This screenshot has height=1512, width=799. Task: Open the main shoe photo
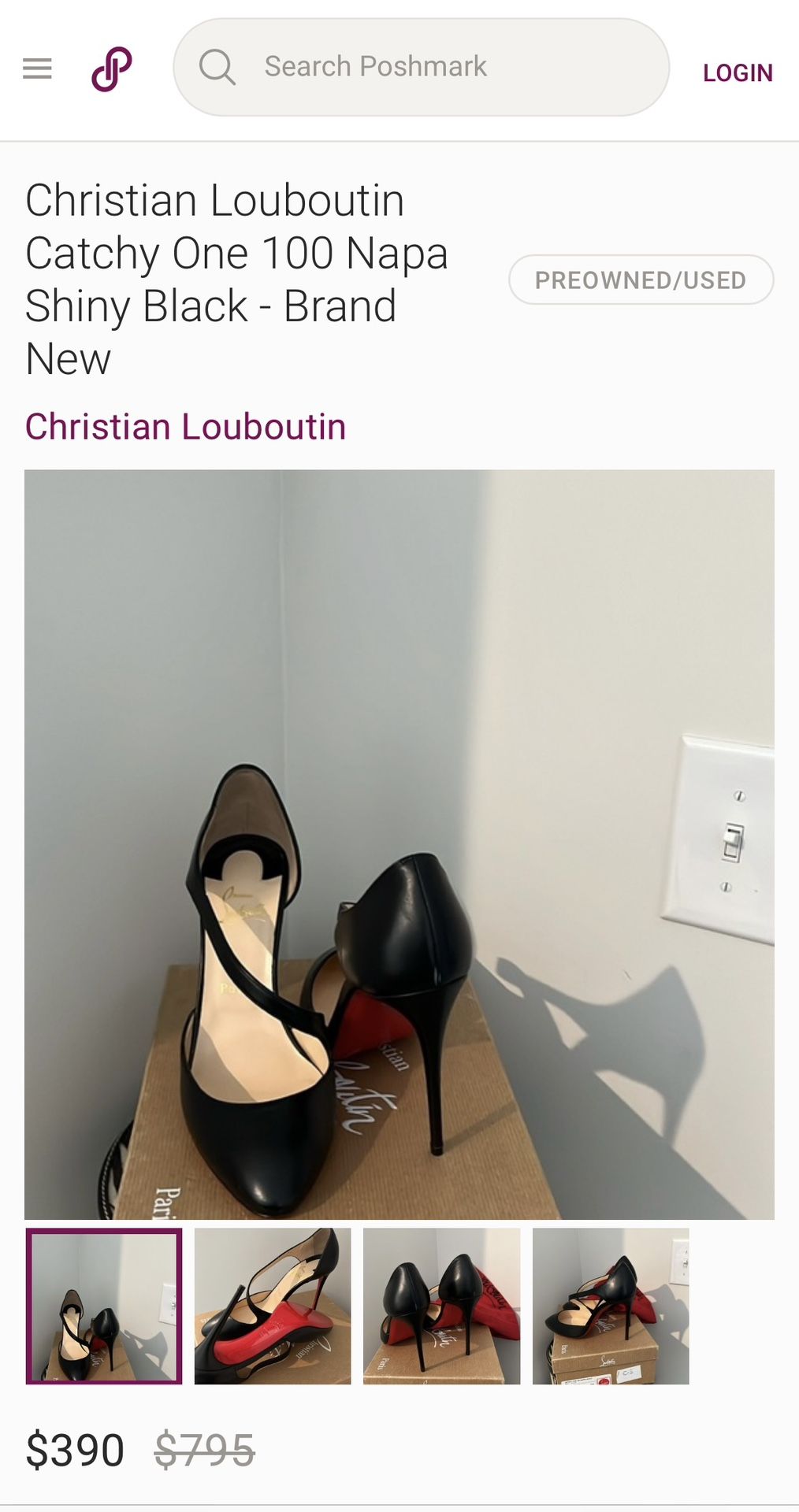399,844
